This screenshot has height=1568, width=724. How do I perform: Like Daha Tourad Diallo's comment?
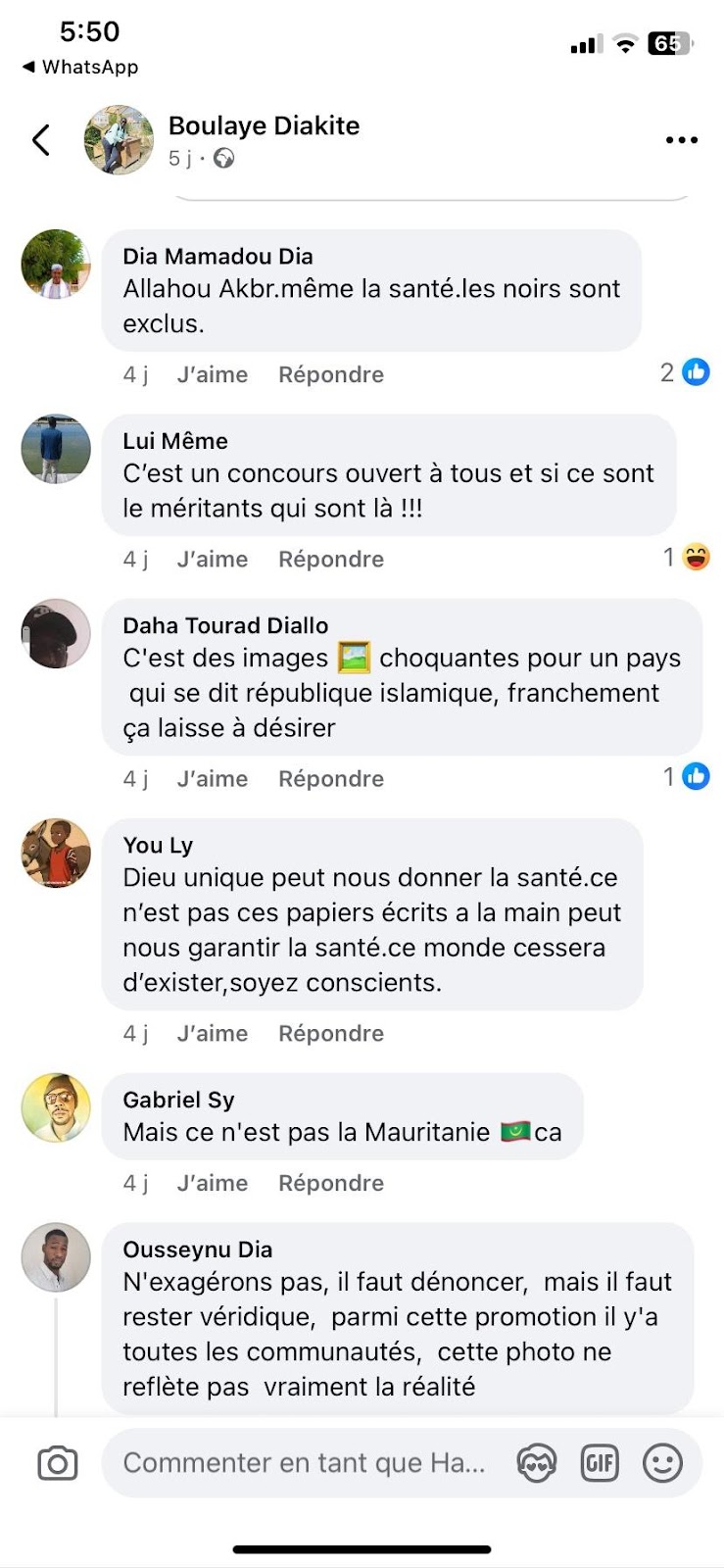[x=213, y=778]
